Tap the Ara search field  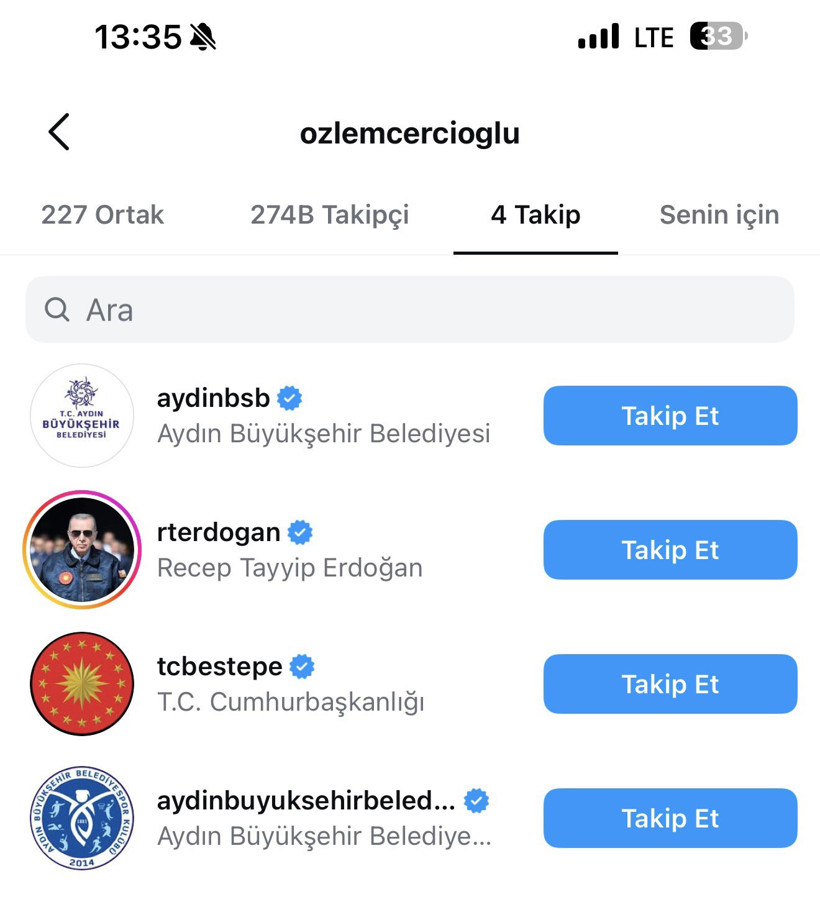(410, 310)
